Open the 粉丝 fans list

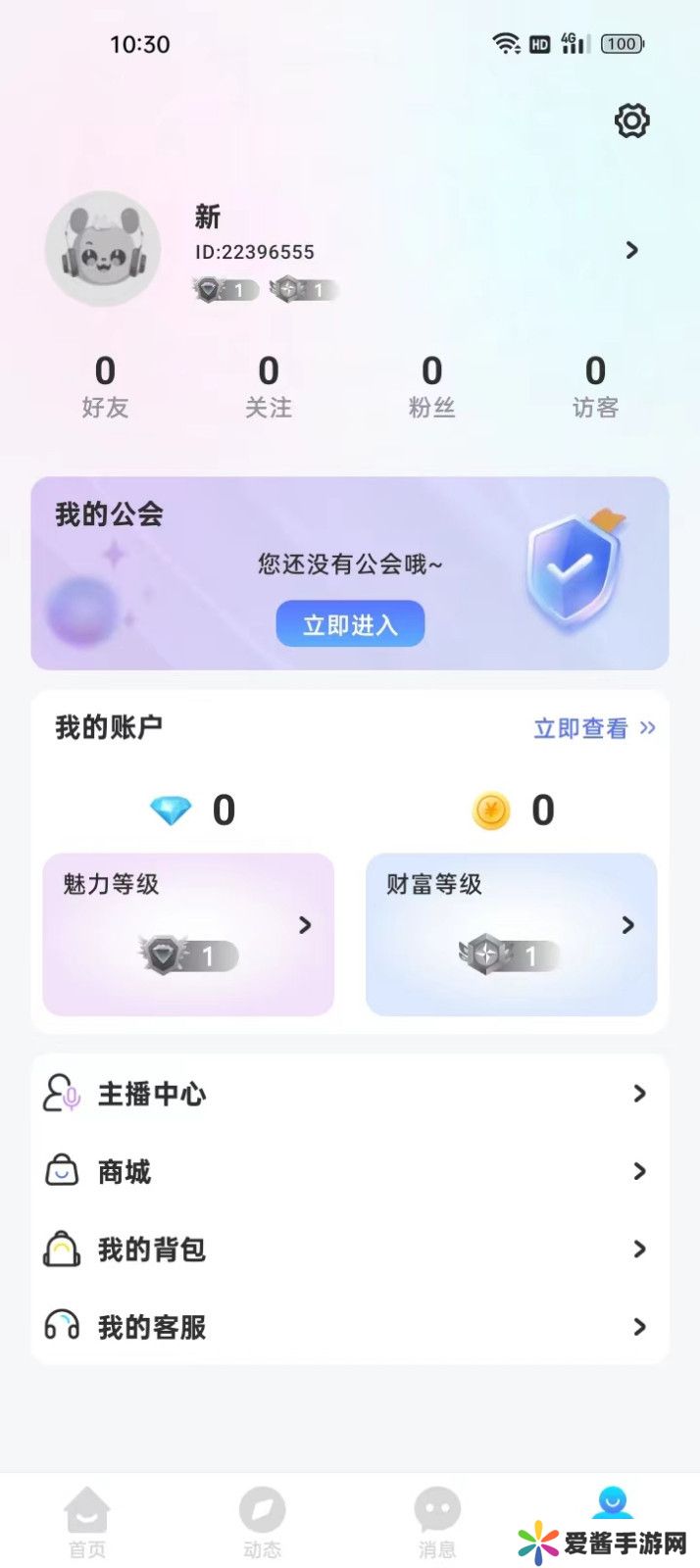pyautogui.click(x=431, y=386)
